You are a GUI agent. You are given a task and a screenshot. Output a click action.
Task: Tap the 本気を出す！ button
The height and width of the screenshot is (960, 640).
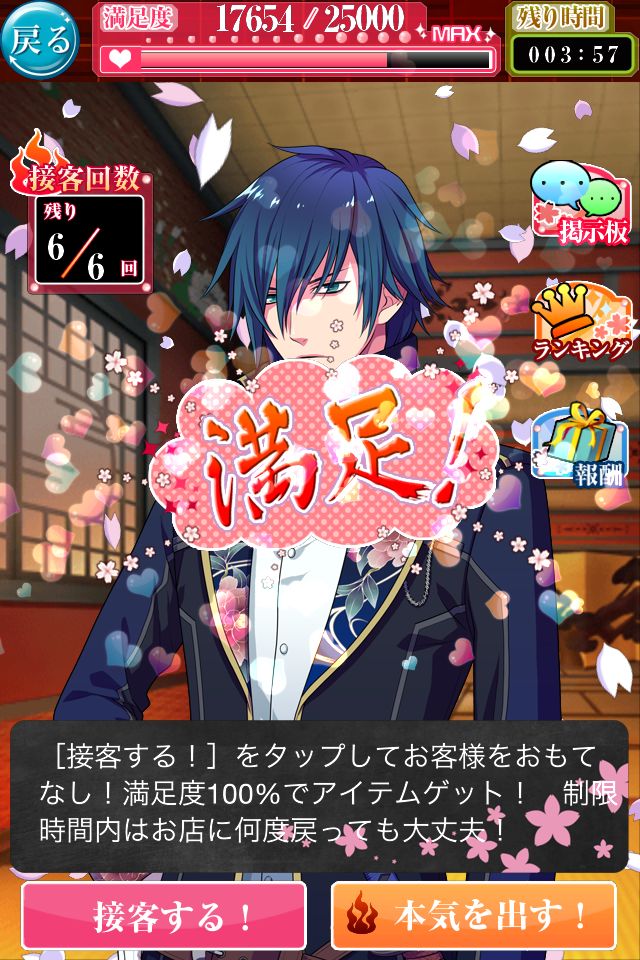474,916
